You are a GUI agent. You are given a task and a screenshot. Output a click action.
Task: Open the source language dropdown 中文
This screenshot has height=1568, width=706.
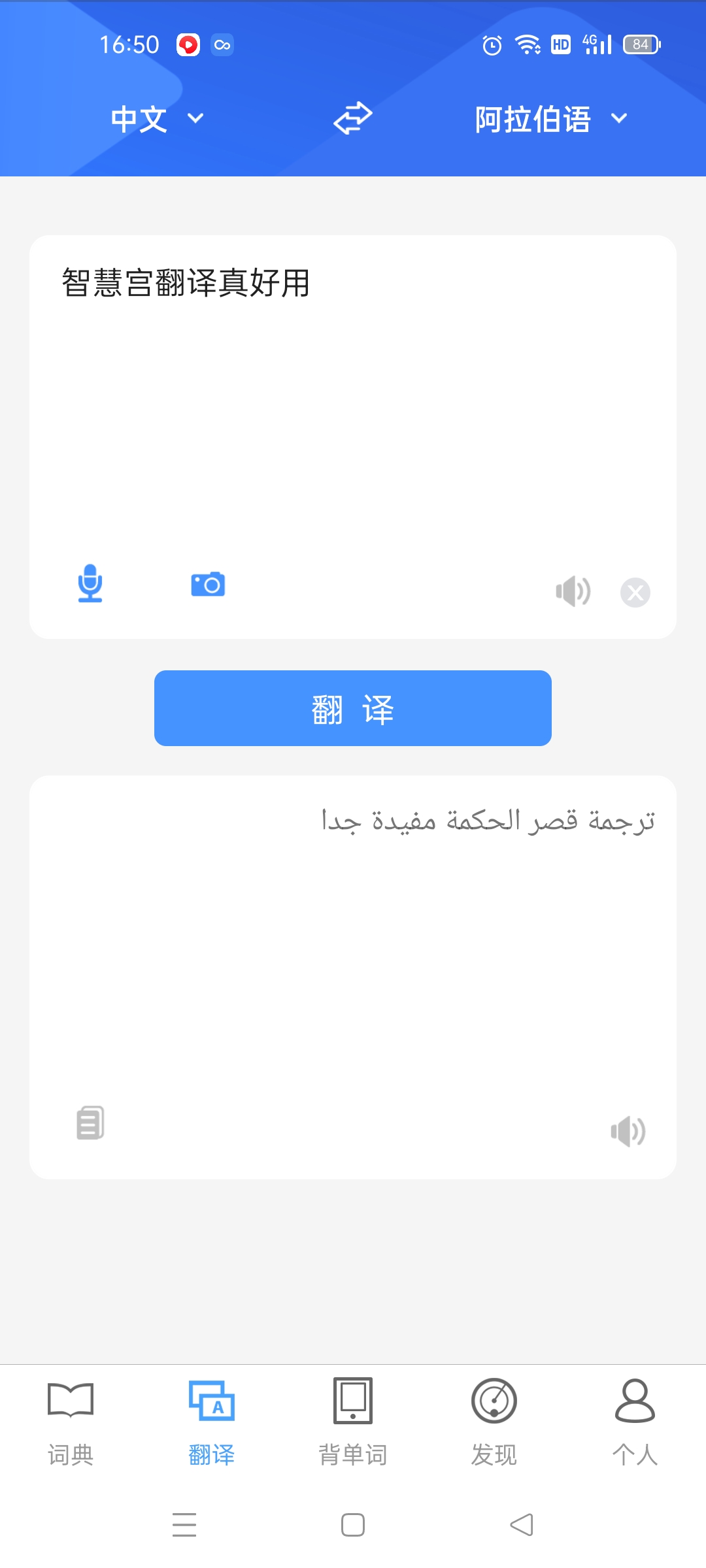pyautogui.click(x=157, y=119)
